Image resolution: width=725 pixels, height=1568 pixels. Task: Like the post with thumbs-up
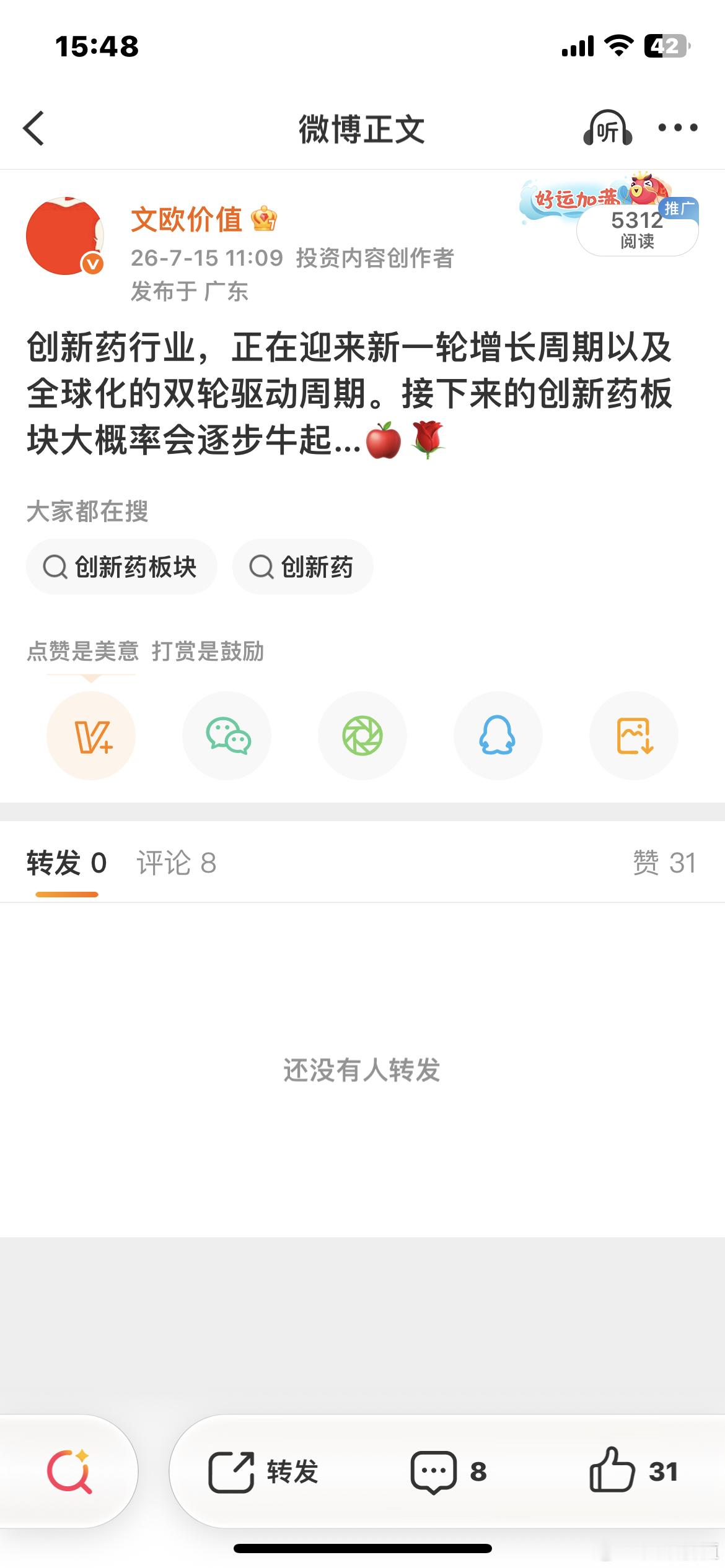point(633,1470)
